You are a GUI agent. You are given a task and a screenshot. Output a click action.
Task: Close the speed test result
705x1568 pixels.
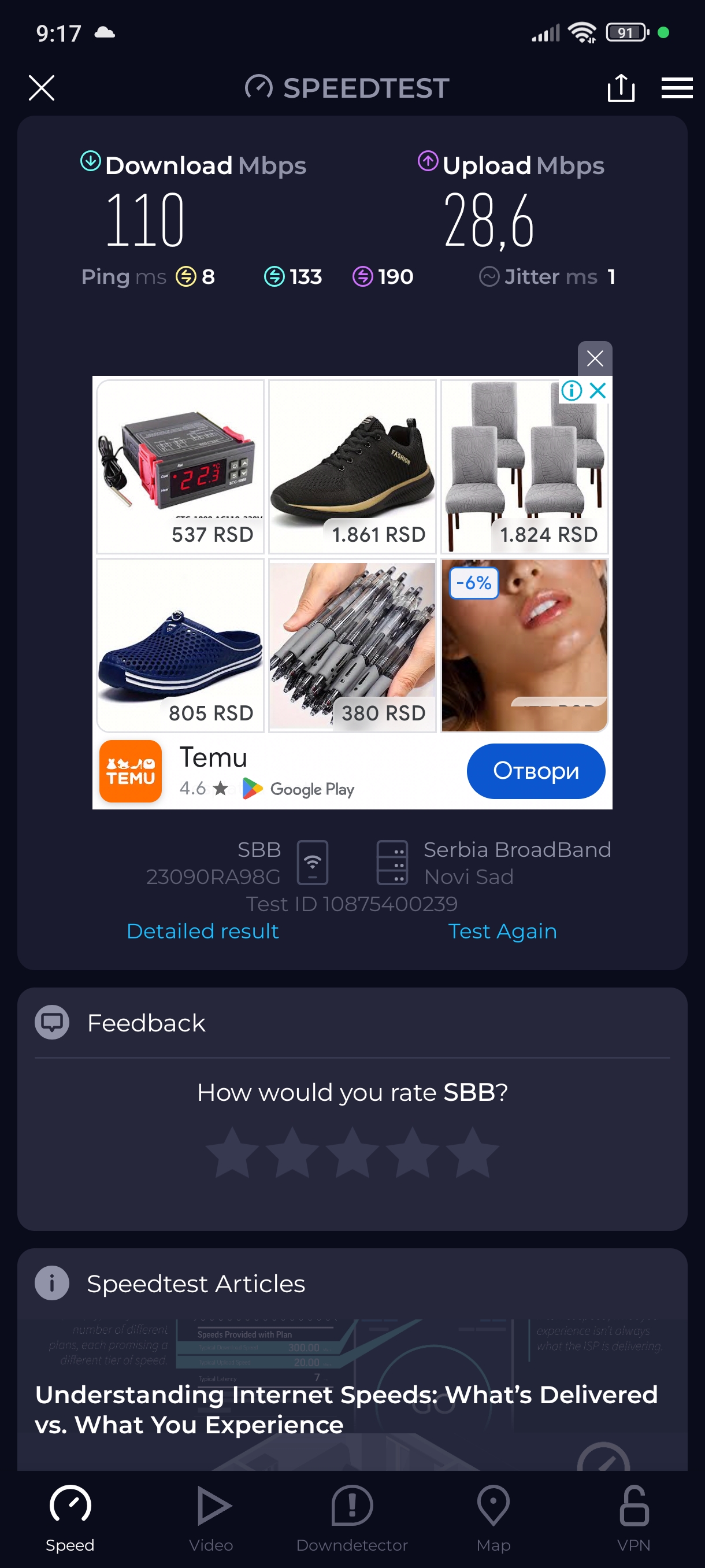(42, 88)
